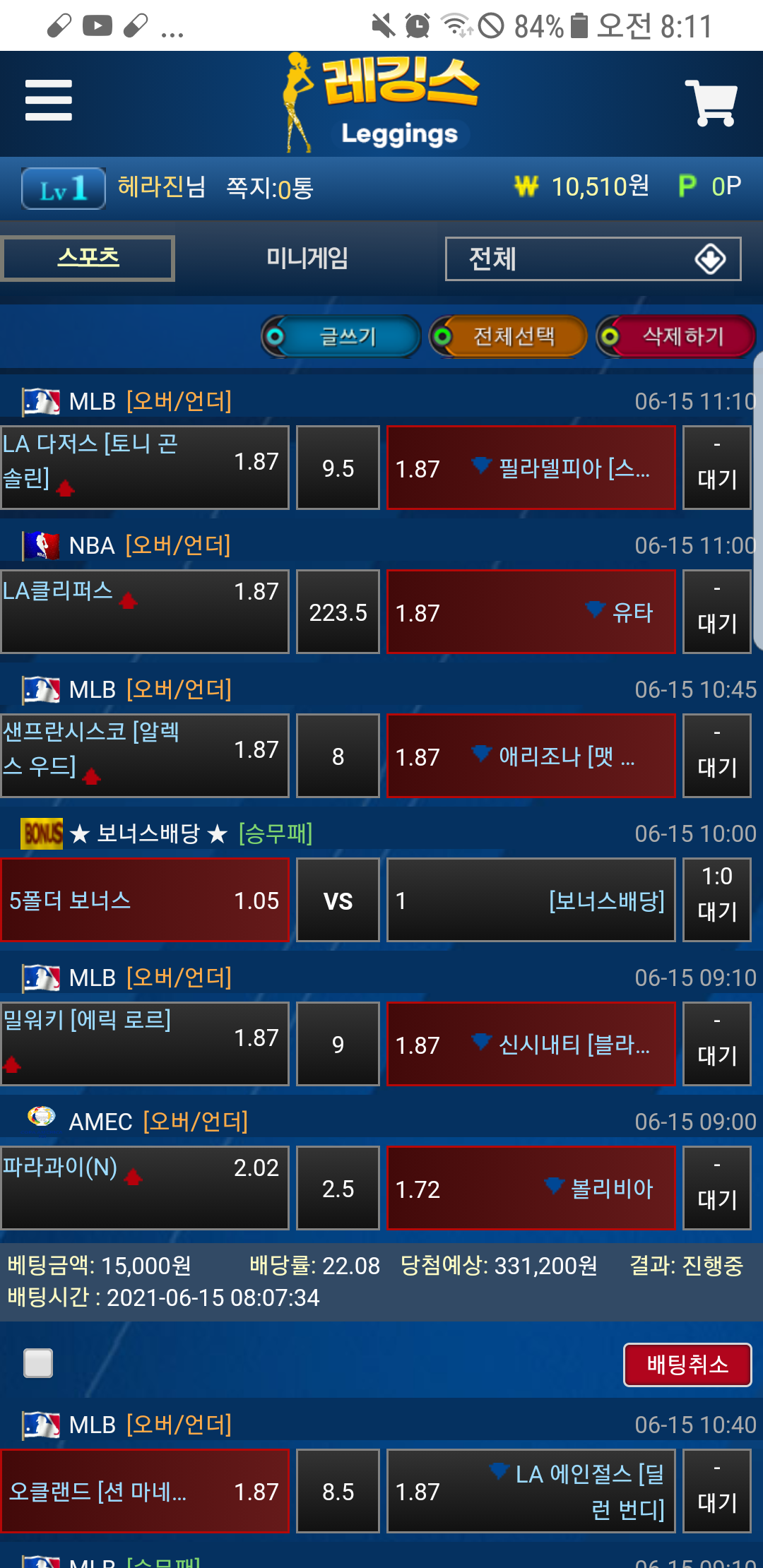Tap the 글쓰기 button
763x1568 pixels.
pos(342,336)
